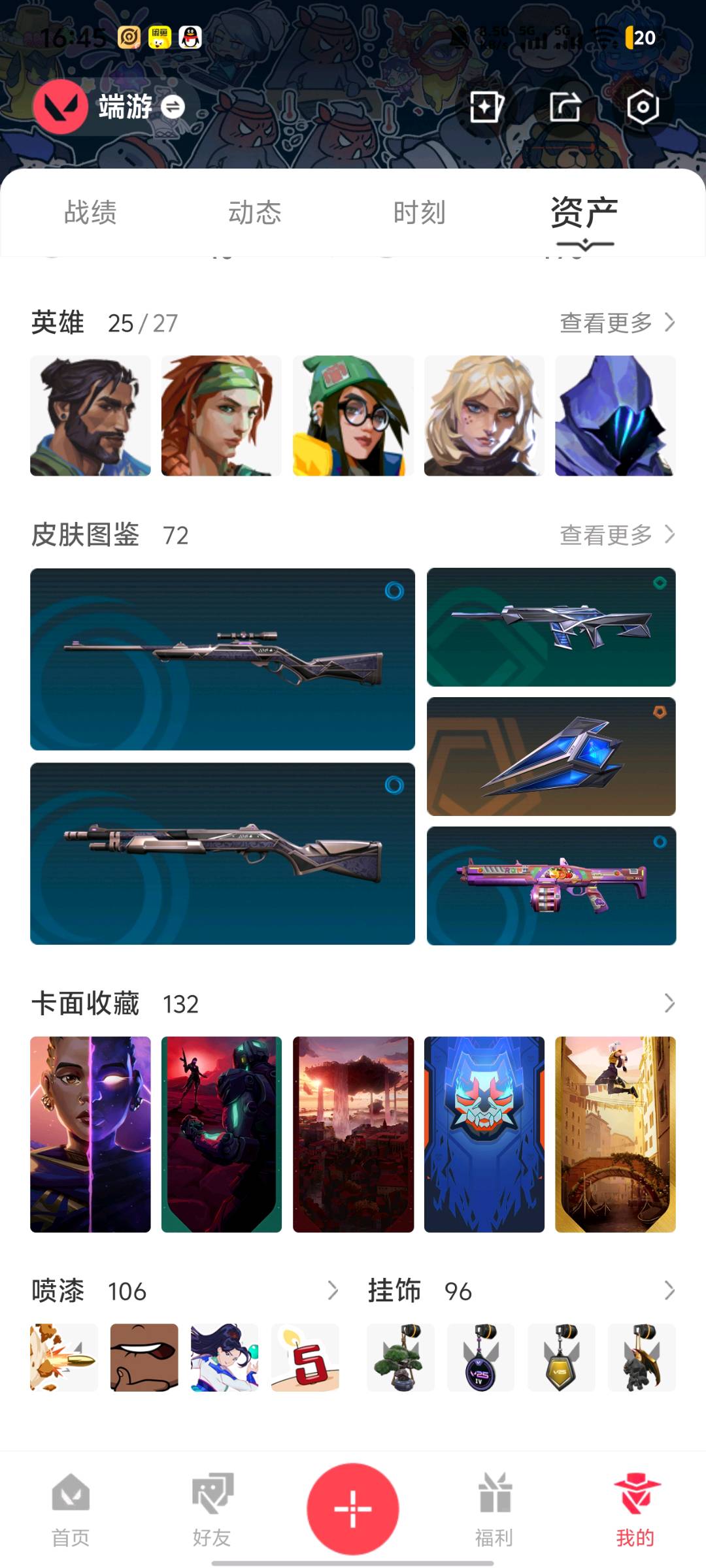
Task: Open the 时刻 tab
Action: 419,213
